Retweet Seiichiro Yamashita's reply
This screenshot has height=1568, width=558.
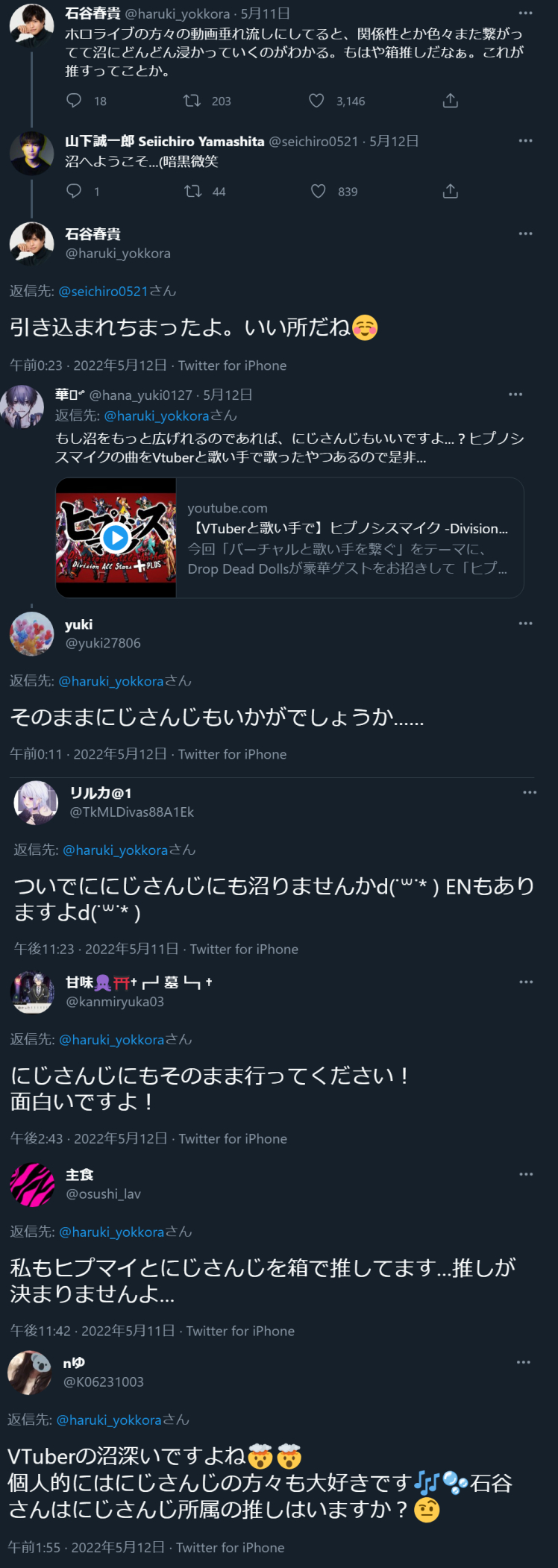click(192, 192)
